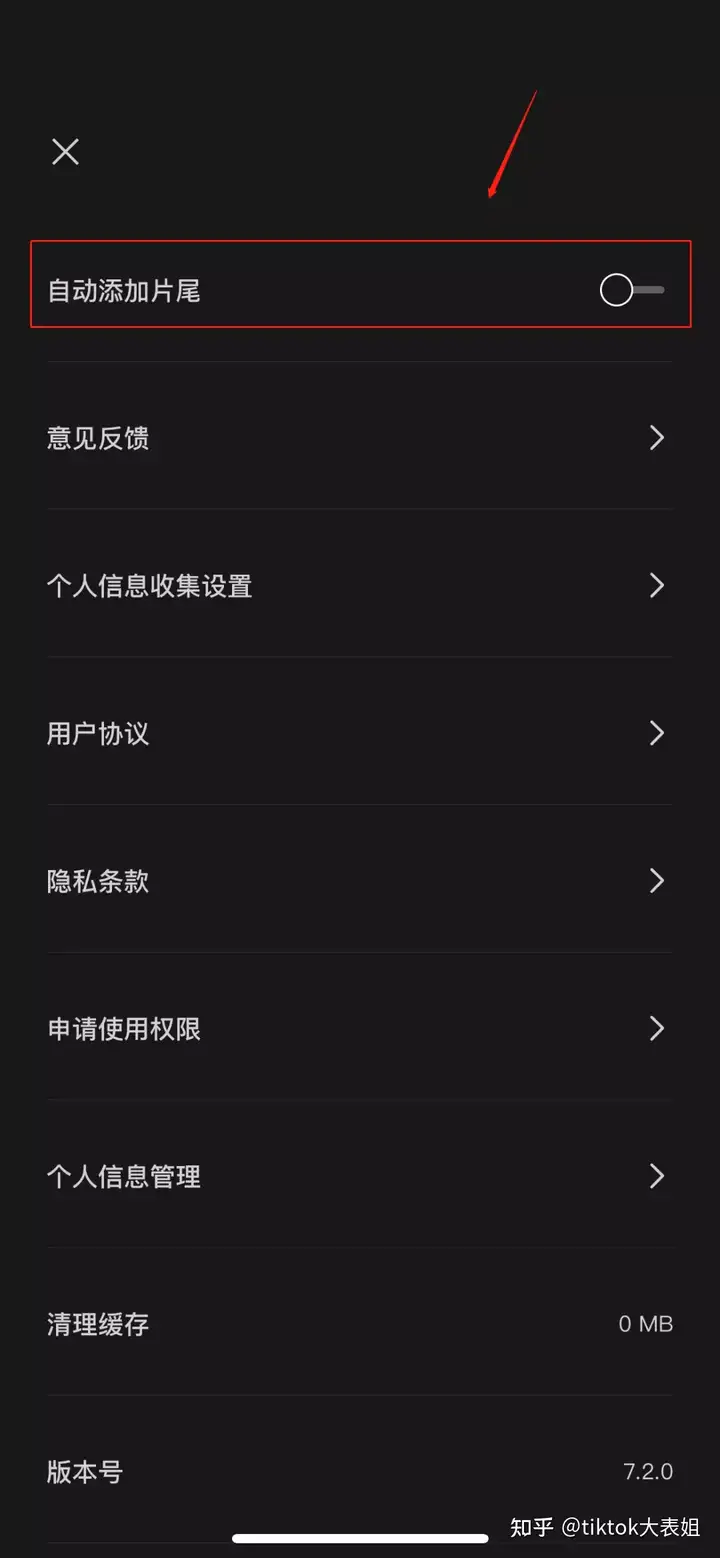Open 隐私条款 privacy terms
Viewport: 720px width, 1558px height.
(x=360, y=881)
